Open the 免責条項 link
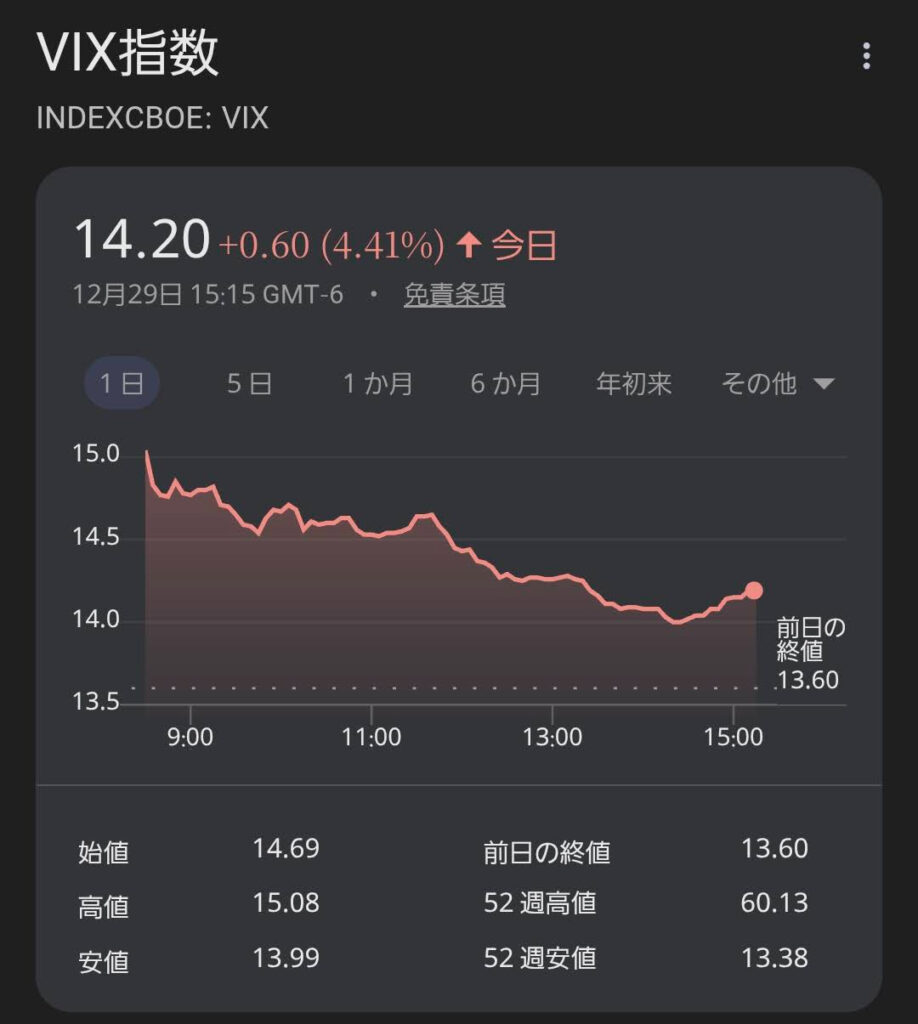918x1024 pixels. (x=454, y=295)
